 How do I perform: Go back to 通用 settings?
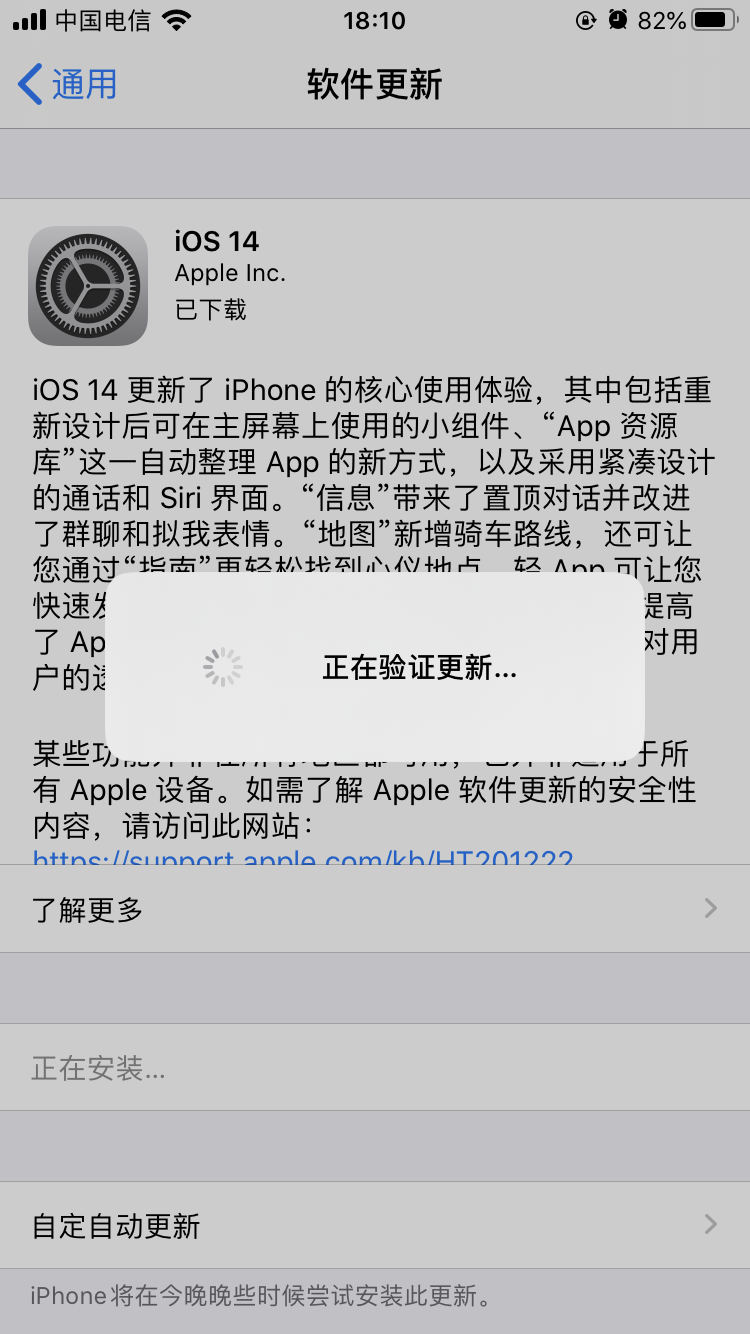coord(68,85)
